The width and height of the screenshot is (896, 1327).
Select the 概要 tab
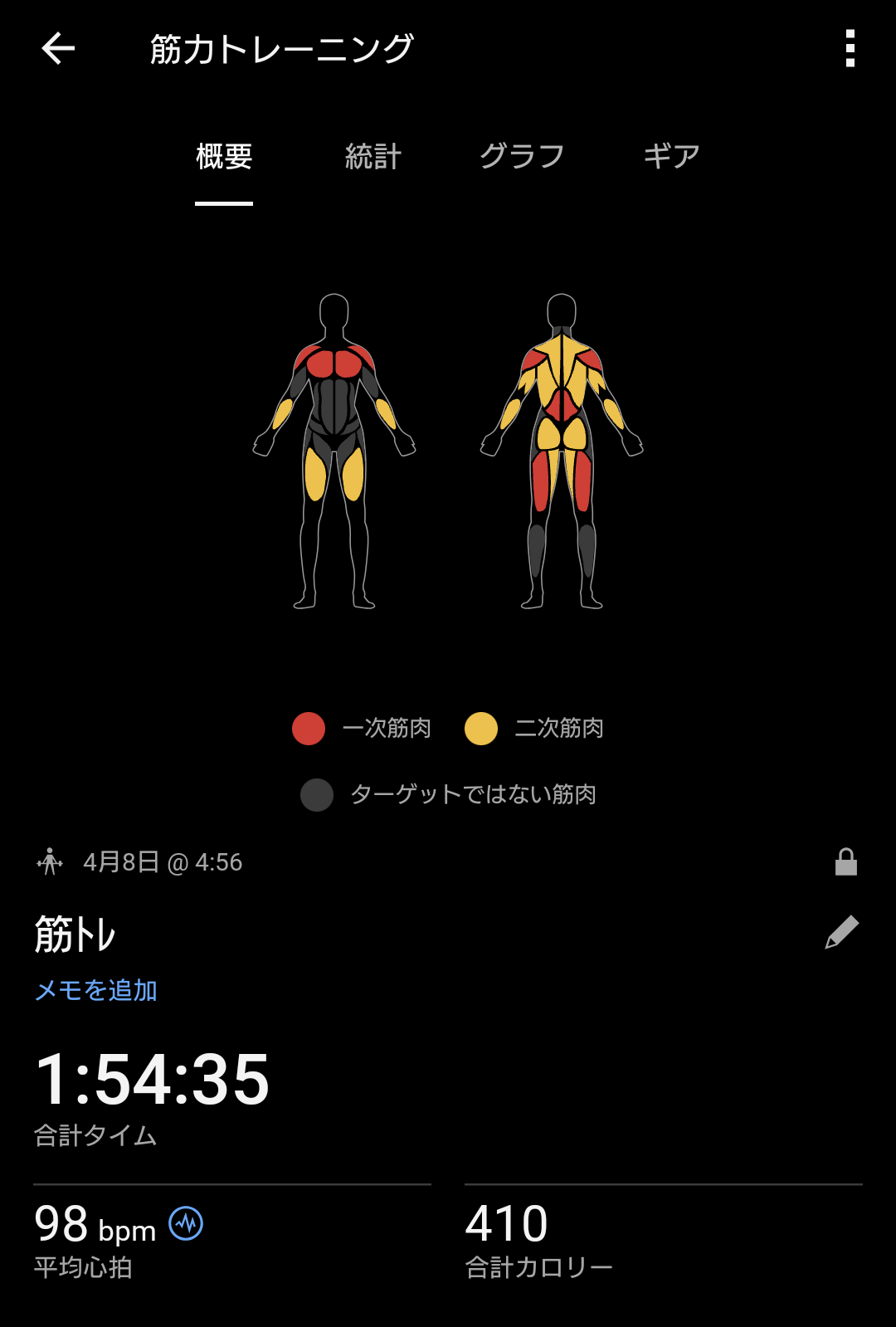(224, 157)
